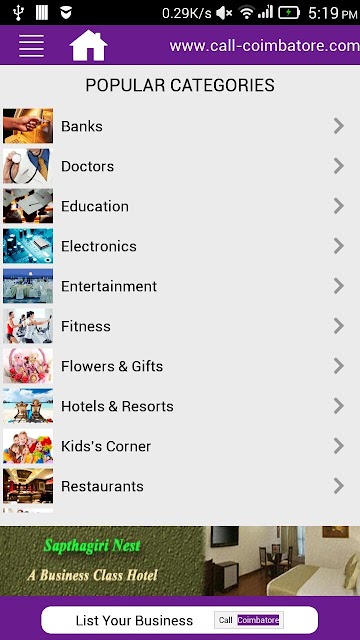Browse Hotels & Resorts

click(x=180, y=406)
